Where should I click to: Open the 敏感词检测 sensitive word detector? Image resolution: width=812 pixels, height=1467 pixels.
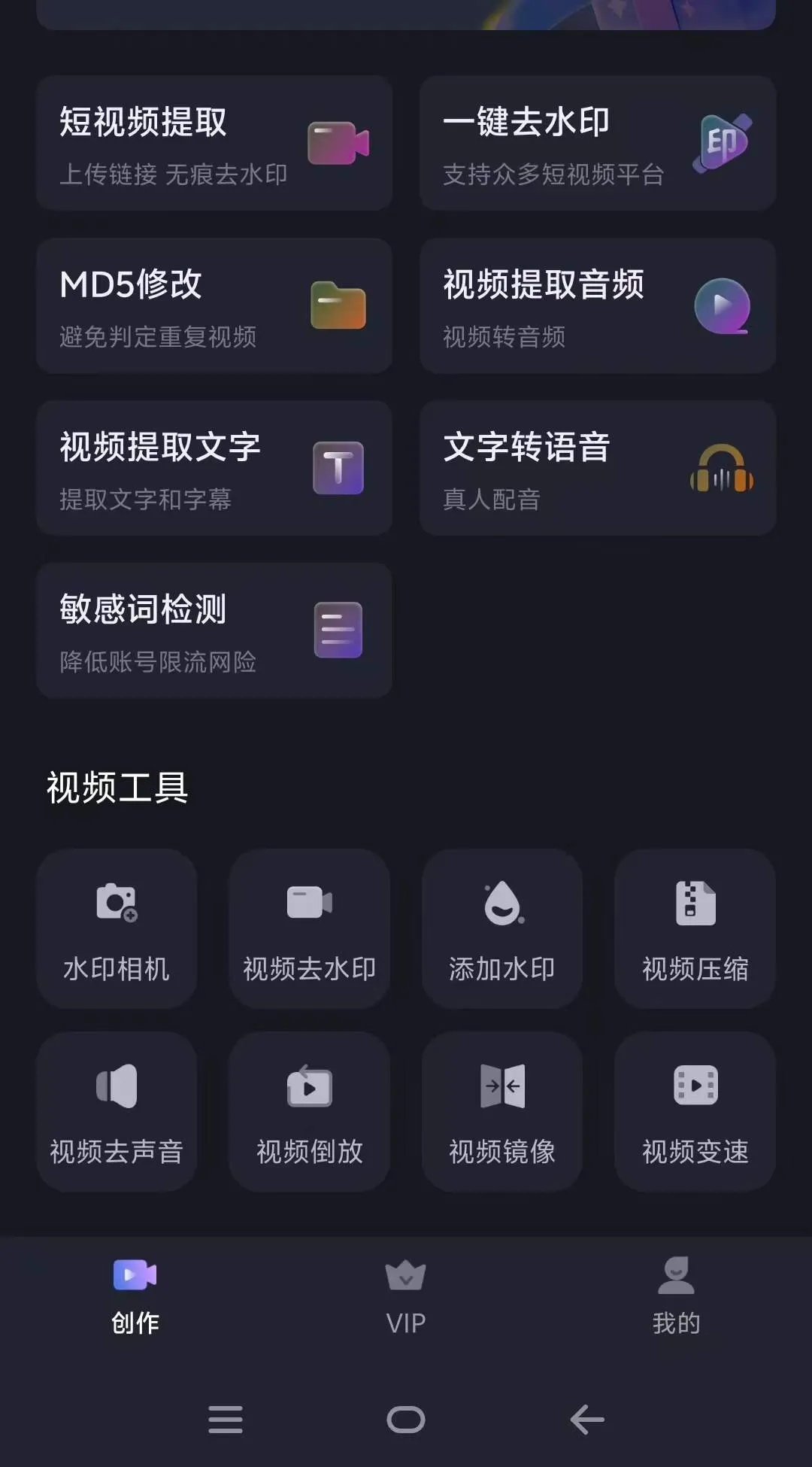214,630
